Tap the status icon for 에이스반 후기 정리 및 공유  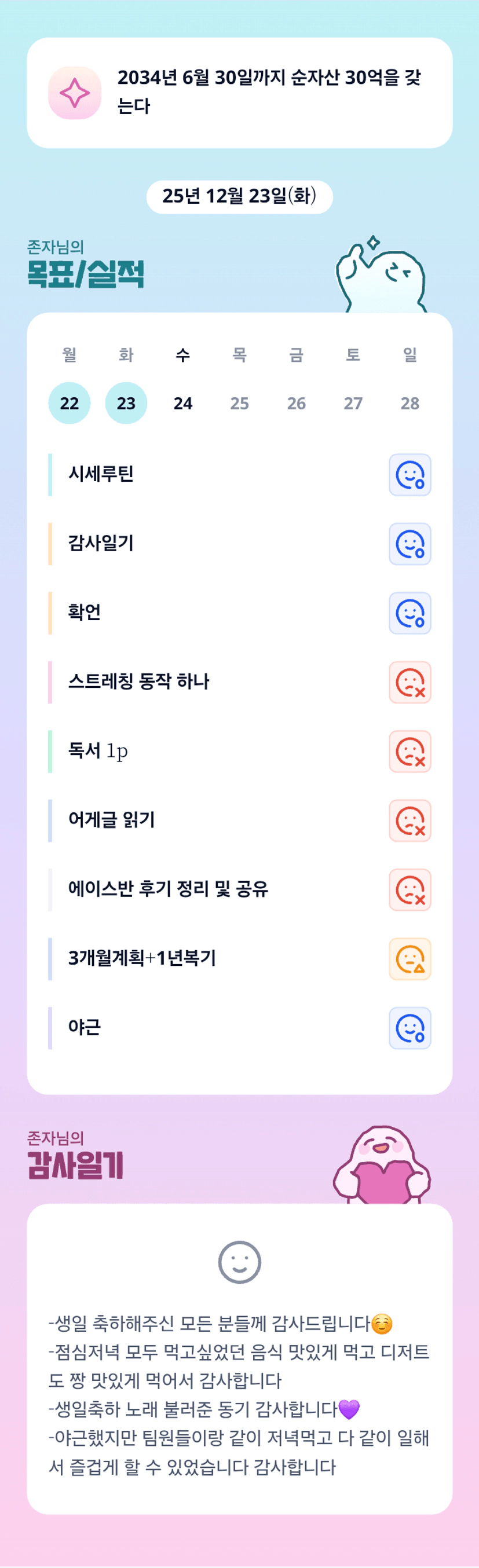coord(409,890)
